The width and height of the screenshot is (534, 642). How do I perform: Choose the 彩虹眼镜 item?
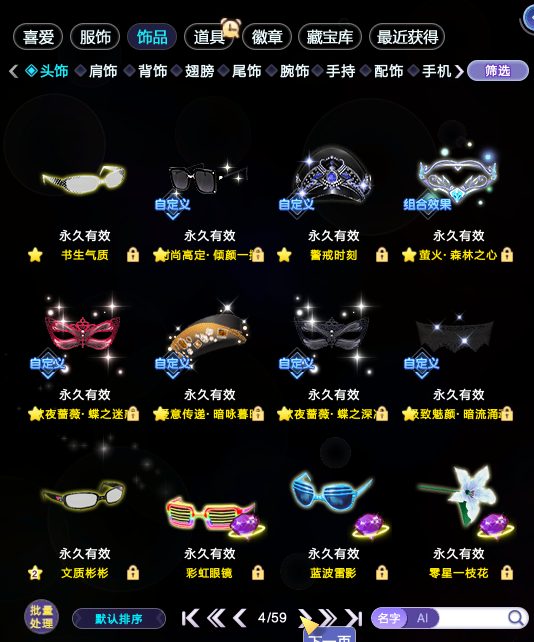click(210, 514)
